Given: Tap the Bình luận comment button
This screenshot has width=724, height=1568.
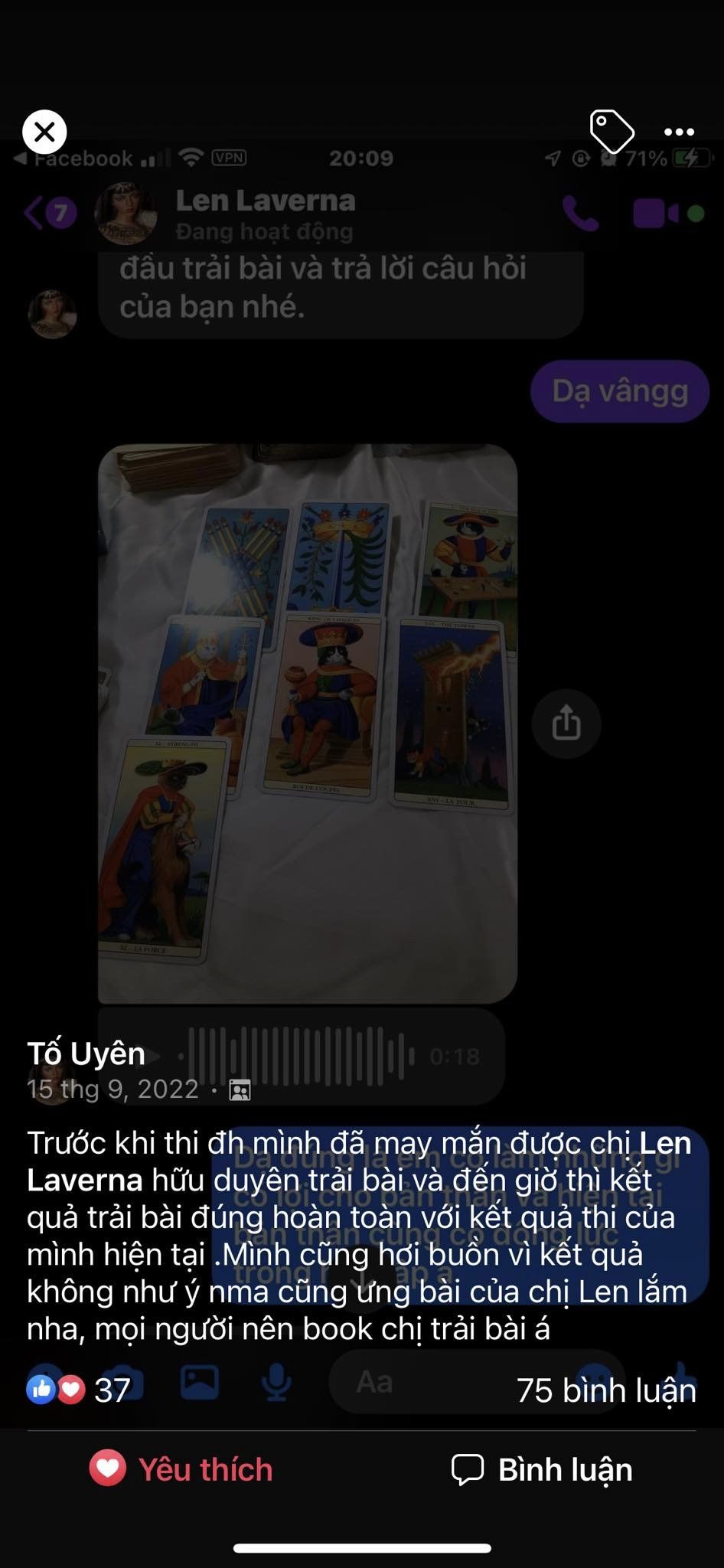Looking at the screenshot, I should click(x=542, y=1469).
